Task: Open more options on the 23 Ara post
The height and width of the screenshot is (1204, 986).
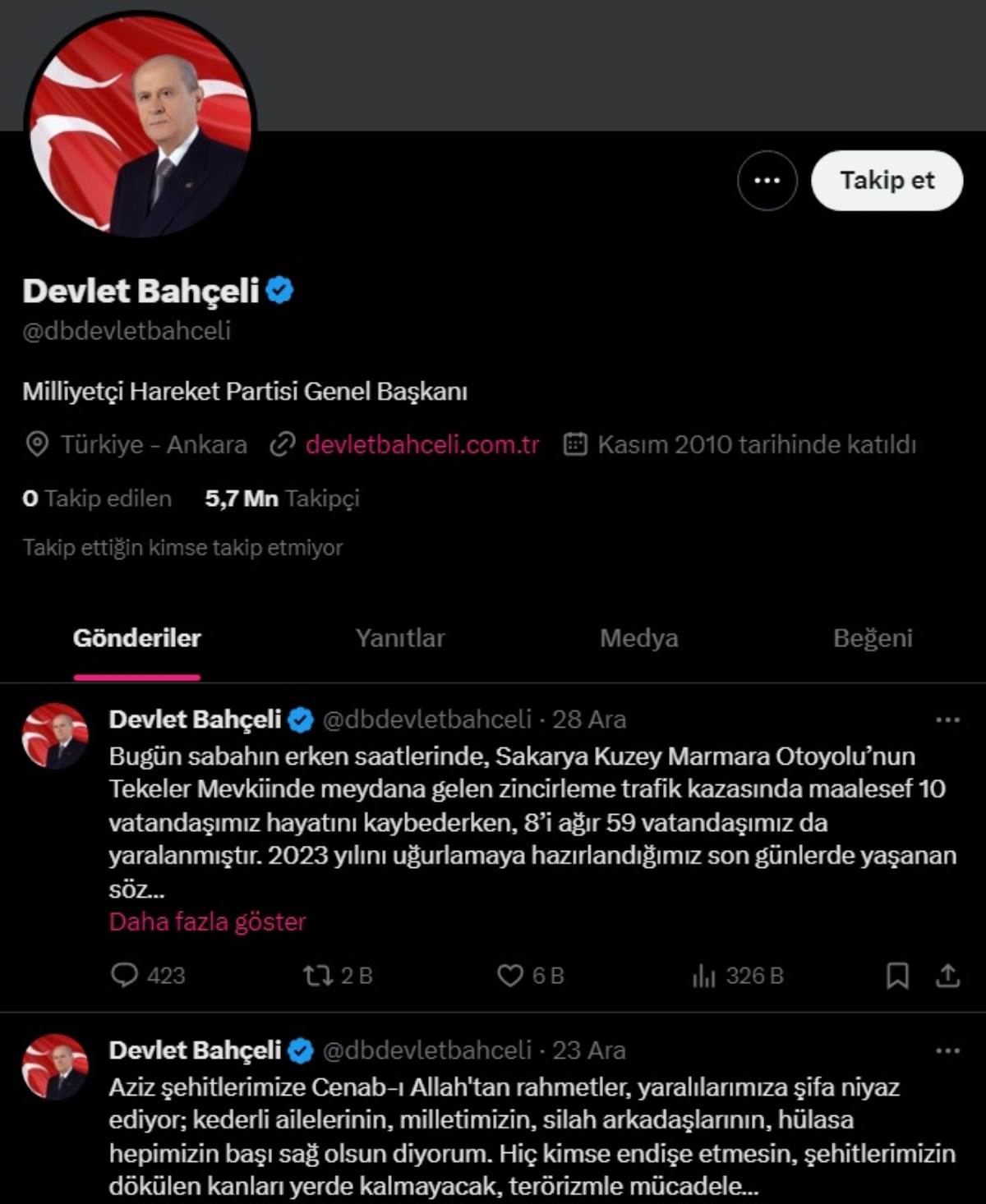Action: click(x=947, y=1050)
